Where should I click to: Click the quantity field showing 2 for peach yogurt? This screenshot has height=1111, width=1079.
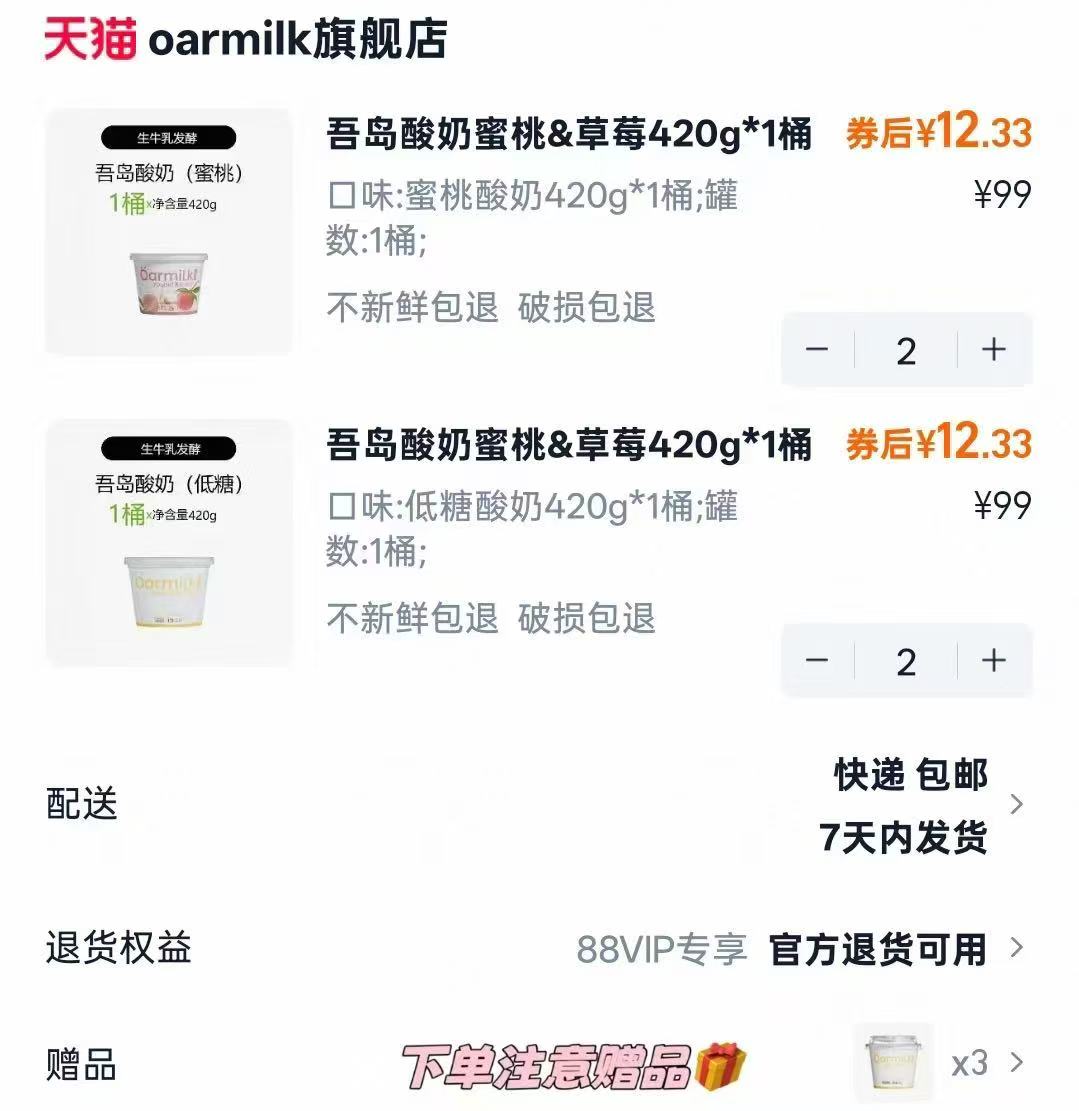905,350
